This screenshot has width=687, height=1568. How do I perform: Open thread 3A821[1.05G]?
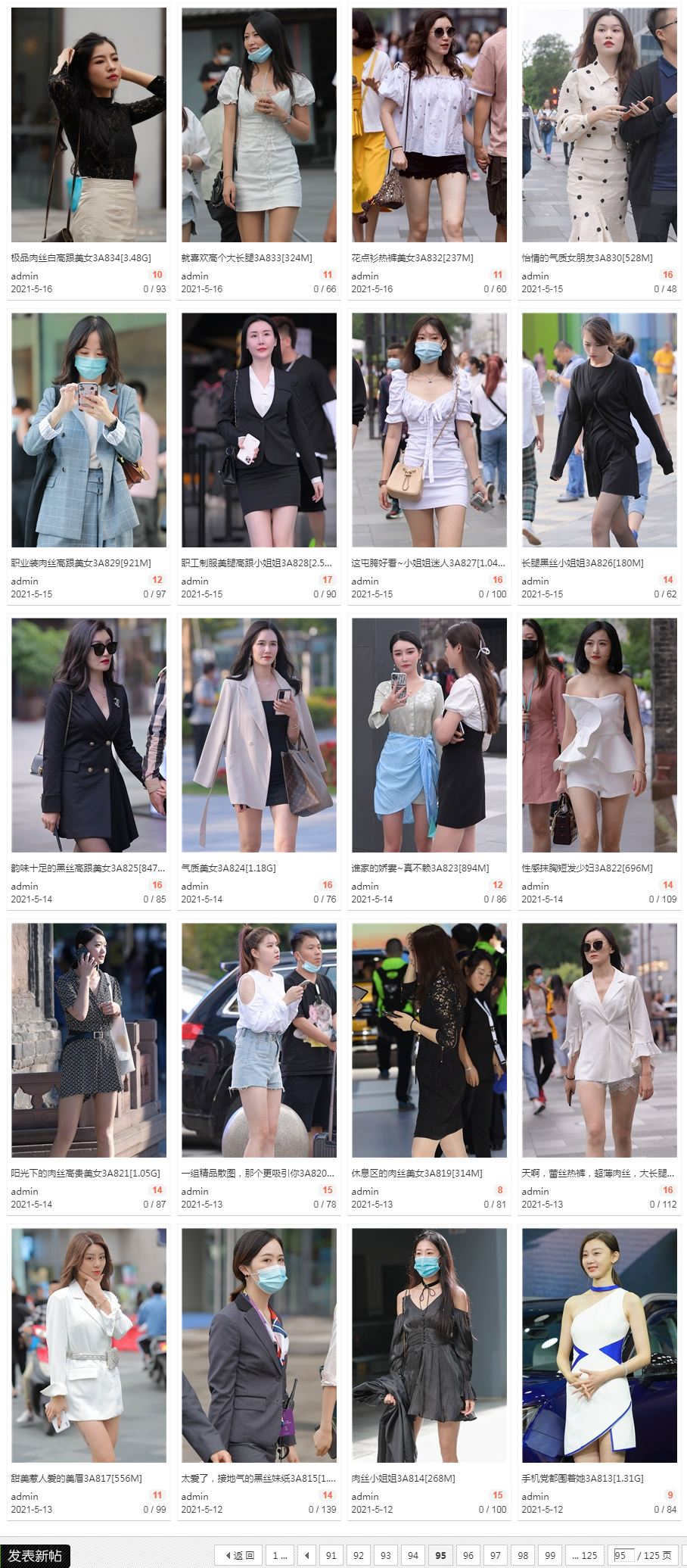click(85, 1173)
